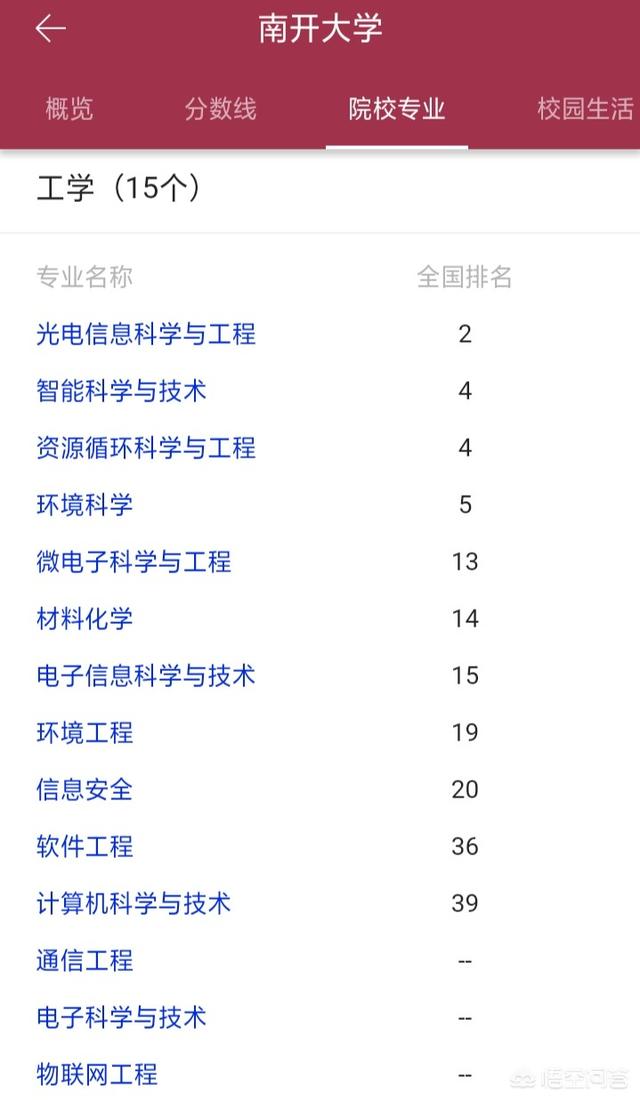Screen dimensions: 640x1100
Task: Go back using the arrow icon
Action: [x=50, y=29]
